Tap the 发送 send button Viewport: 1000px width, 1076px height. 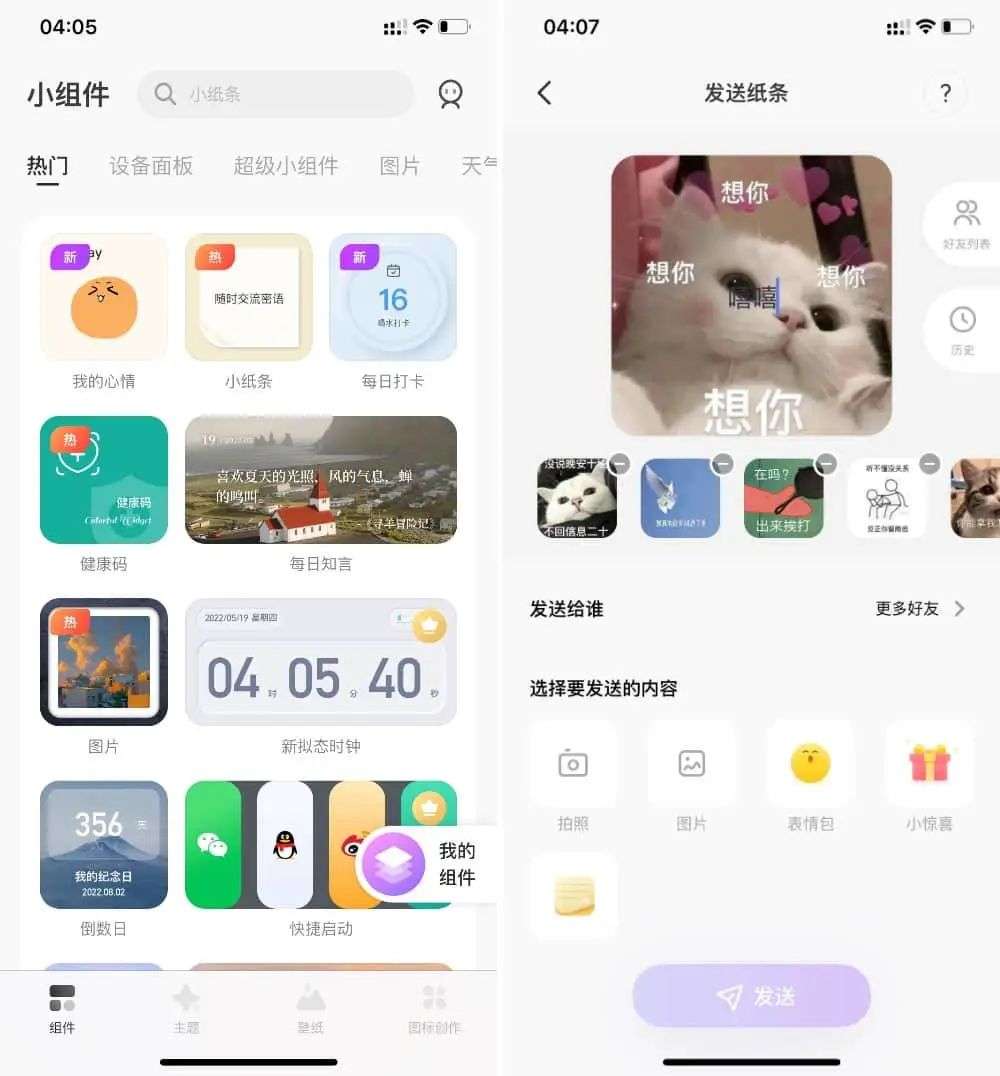[x=751, y=996]
